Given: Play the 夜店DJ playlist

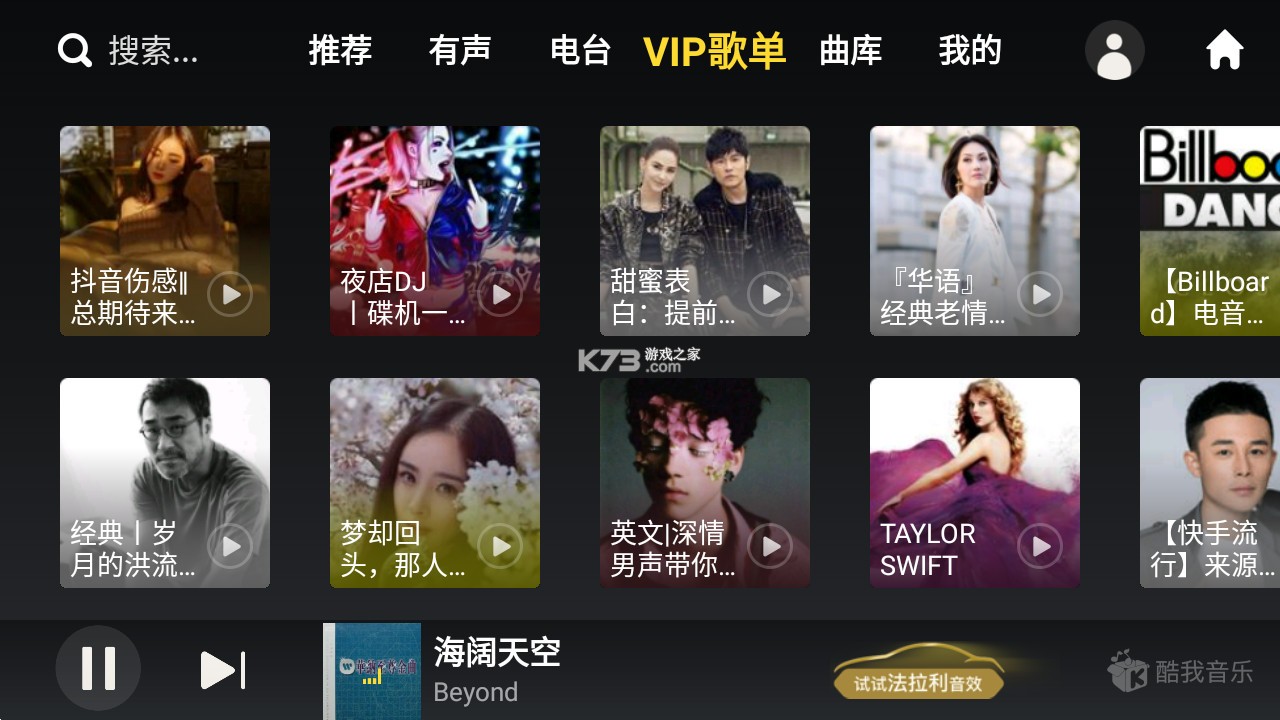Looking at the screenshot, I should click(501, 294).
